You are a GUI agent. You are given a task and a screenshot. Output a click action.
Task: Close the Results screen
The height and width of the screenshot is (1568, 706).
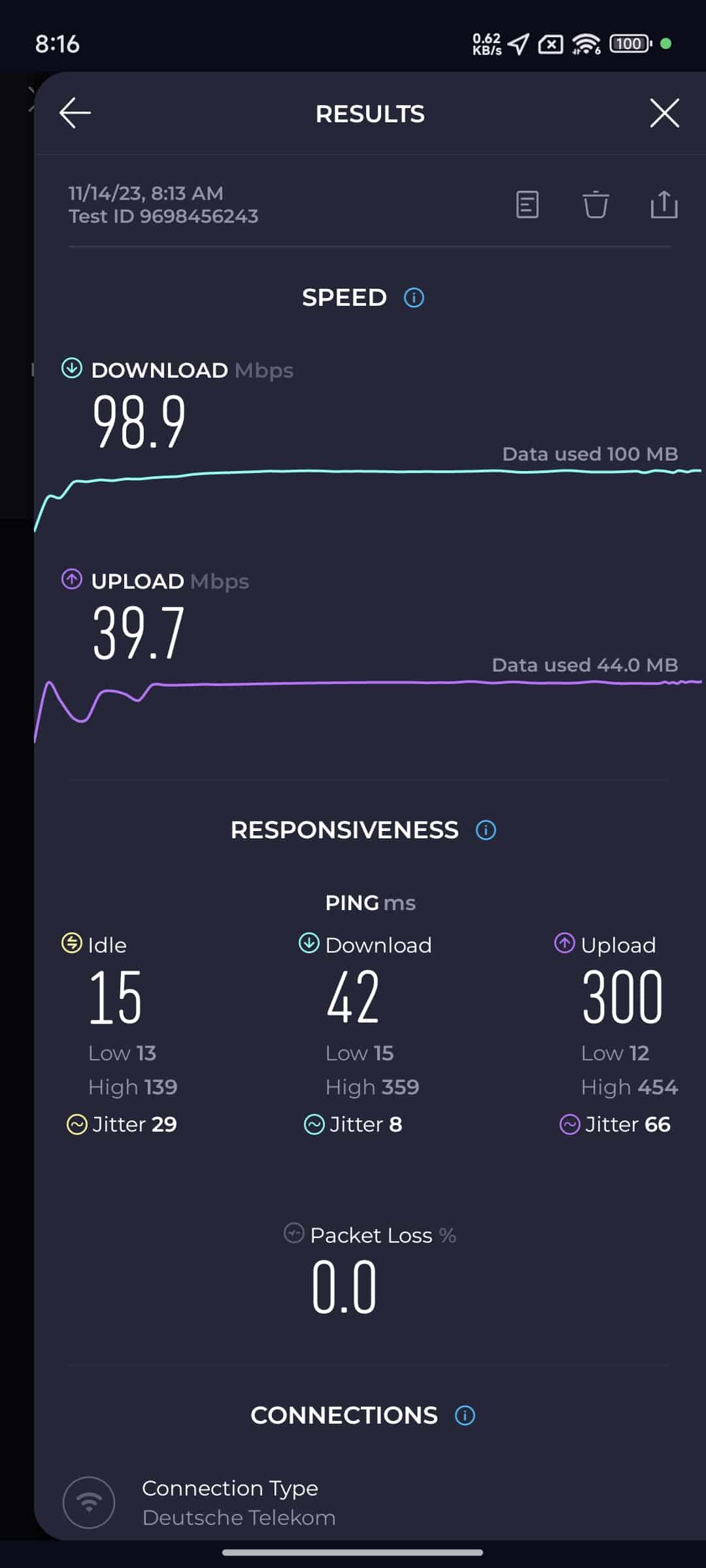click(x=664, y=113)
